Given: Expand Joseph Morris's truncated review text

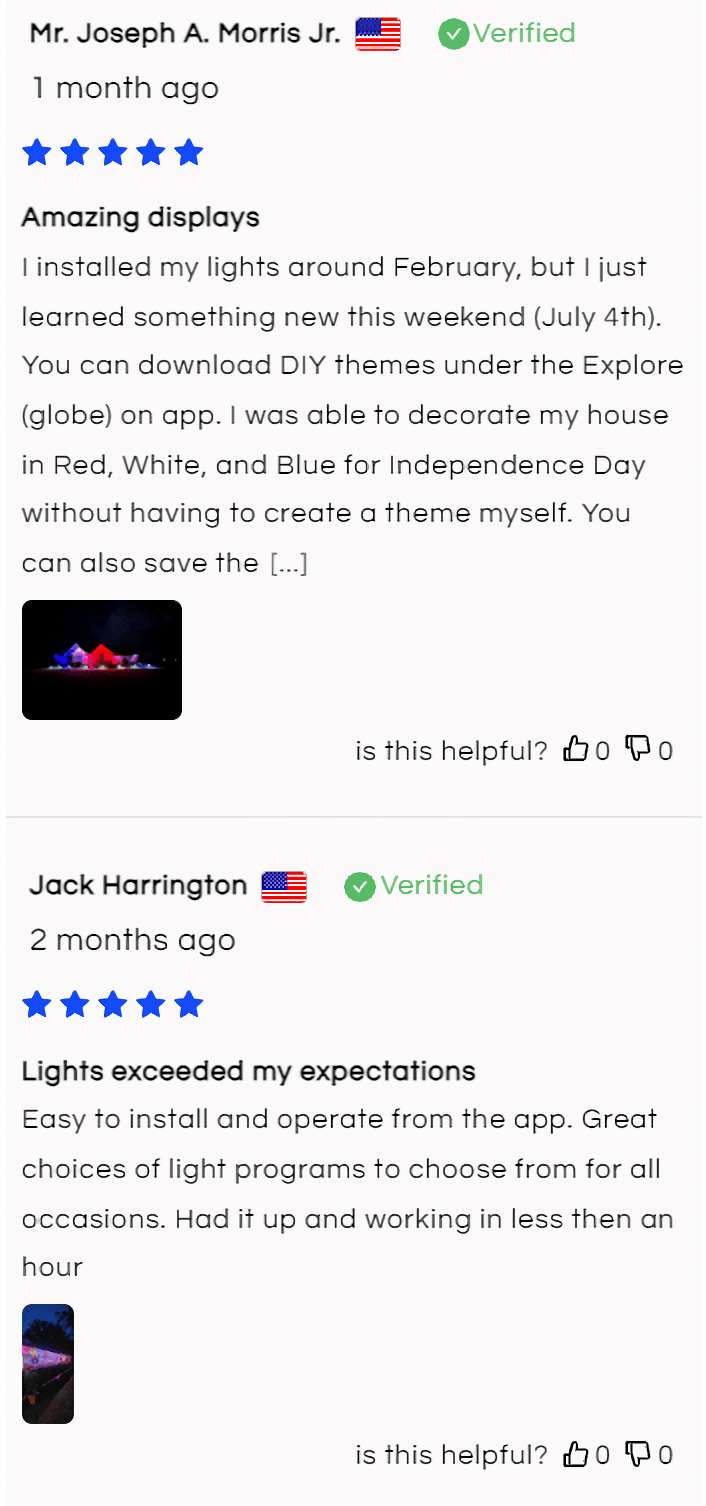Looking at the screenshot, I should [289, 564].
